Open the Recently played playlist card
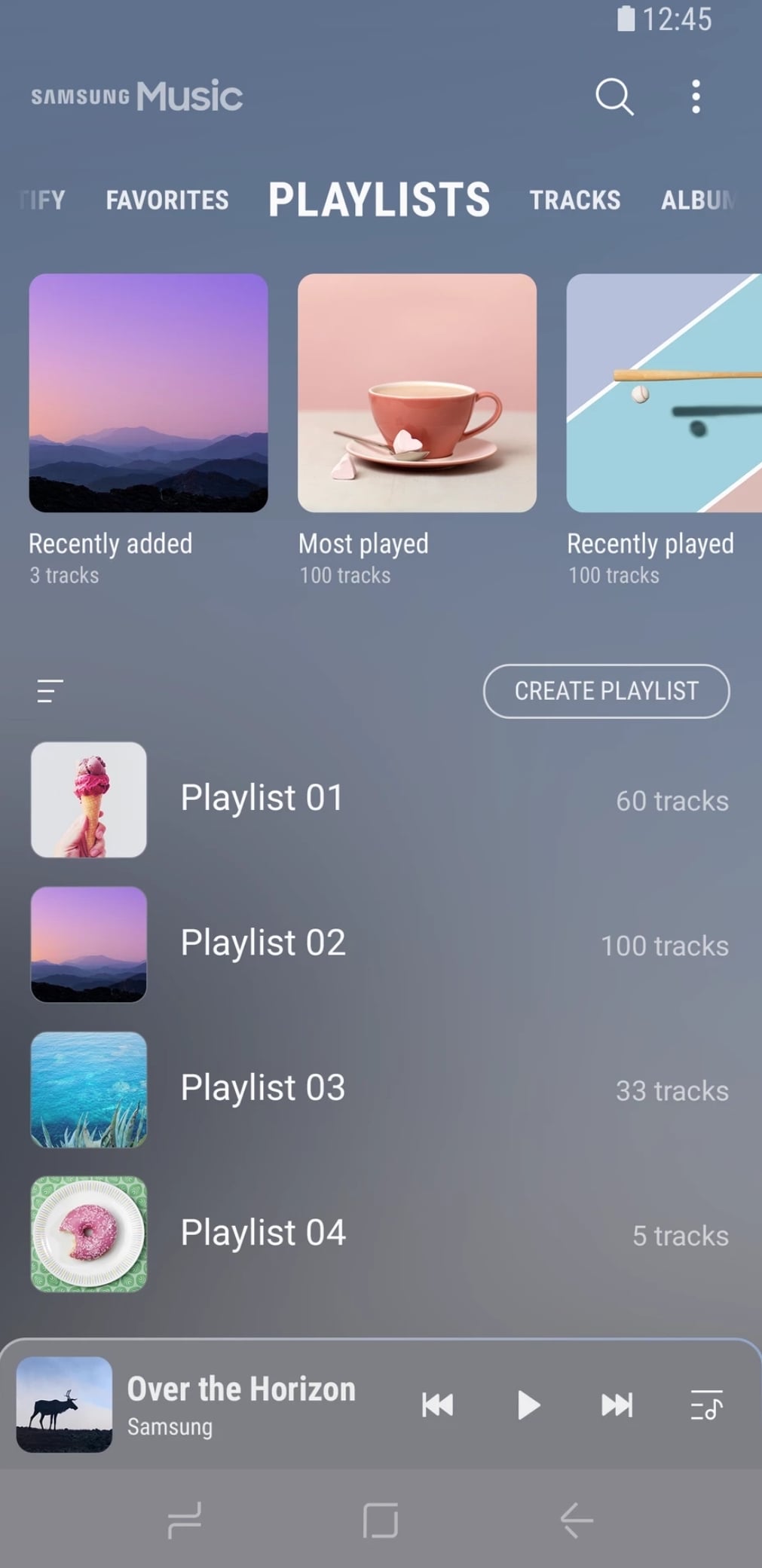The height and width of the screenshot is (1568, 762). click(x=663, y=393)
